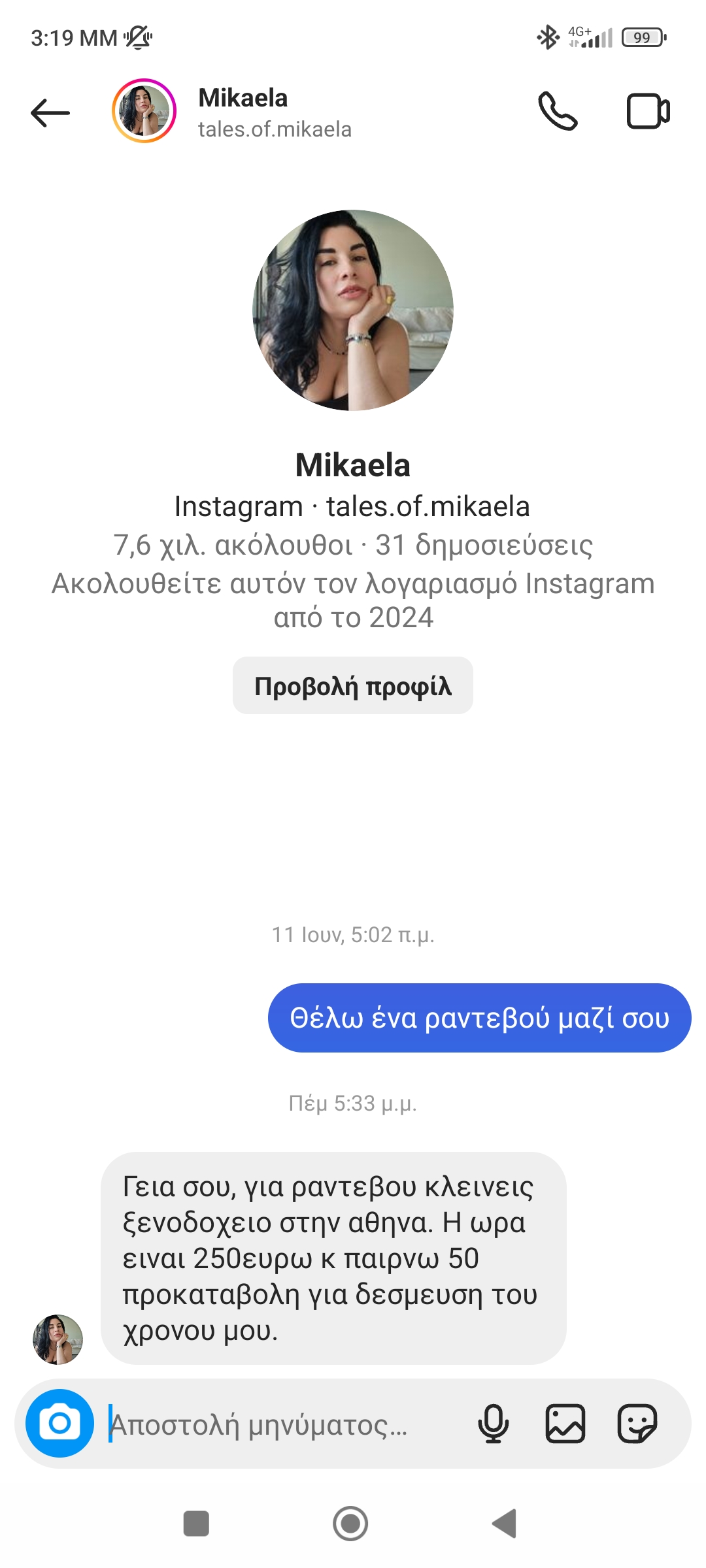The width and height of the screenshot is (706, 1568).
Task: Go back with the top arrow
Action: click(x=50, y=112)
